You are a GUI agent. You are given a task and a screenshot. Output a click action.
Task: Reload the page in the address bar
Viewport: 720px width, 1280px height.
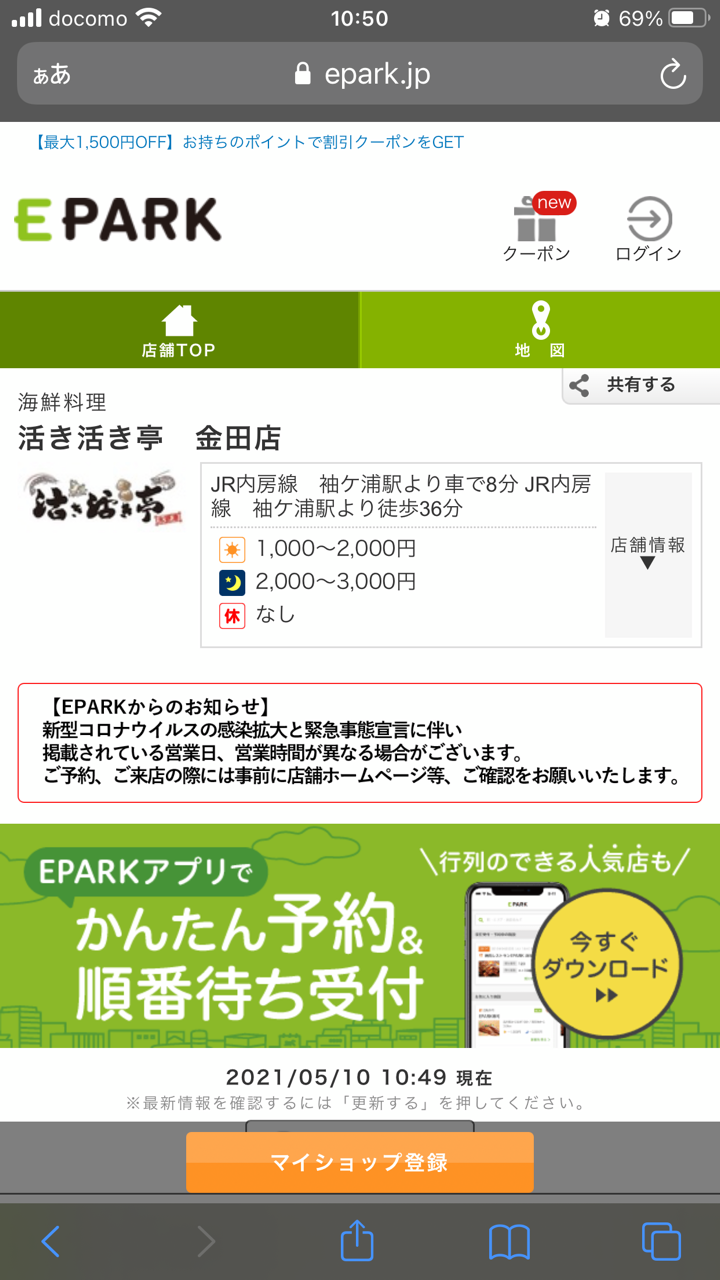pyautogui.click(x=673, y=75)
